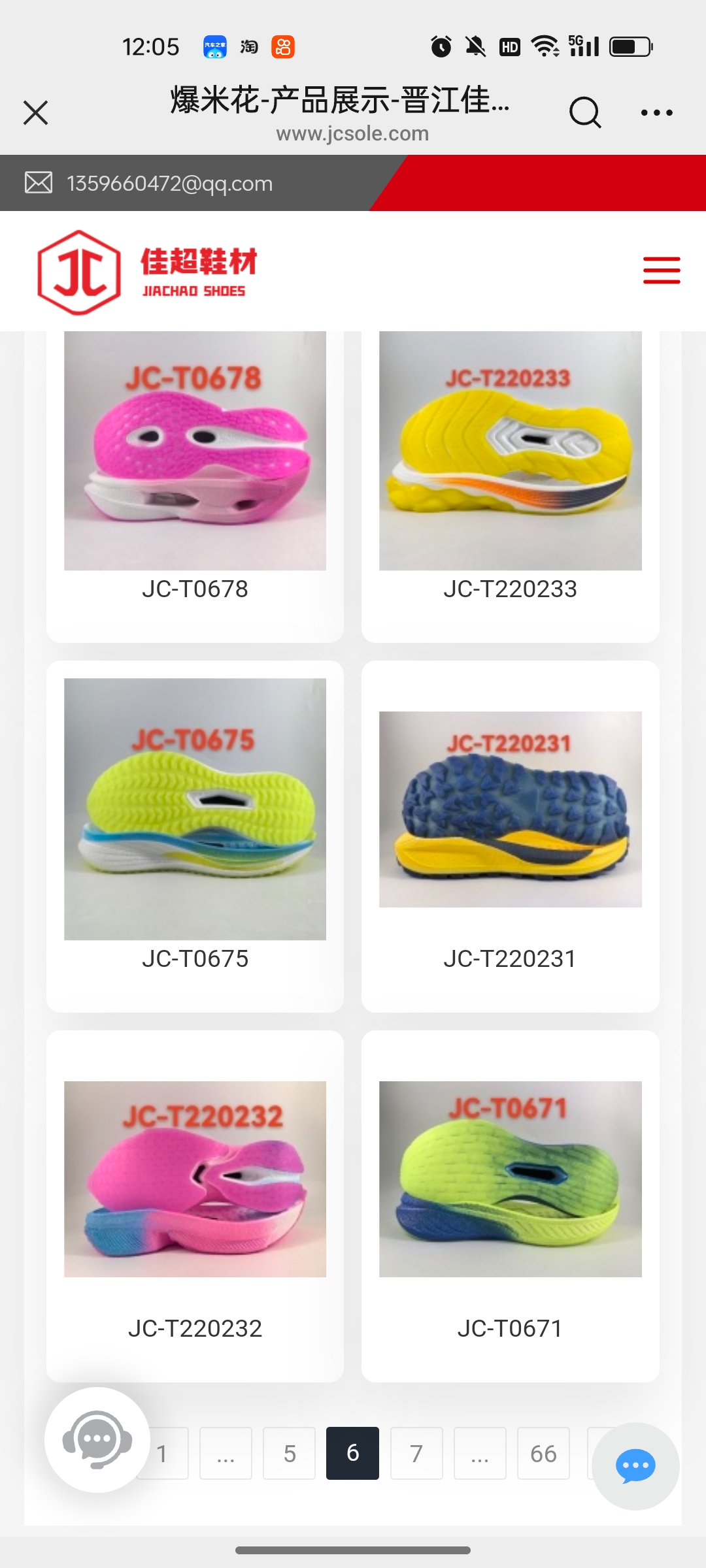Go to page 7
Viewport: 706px width, 1568px height.
(x=416, y=1453)
